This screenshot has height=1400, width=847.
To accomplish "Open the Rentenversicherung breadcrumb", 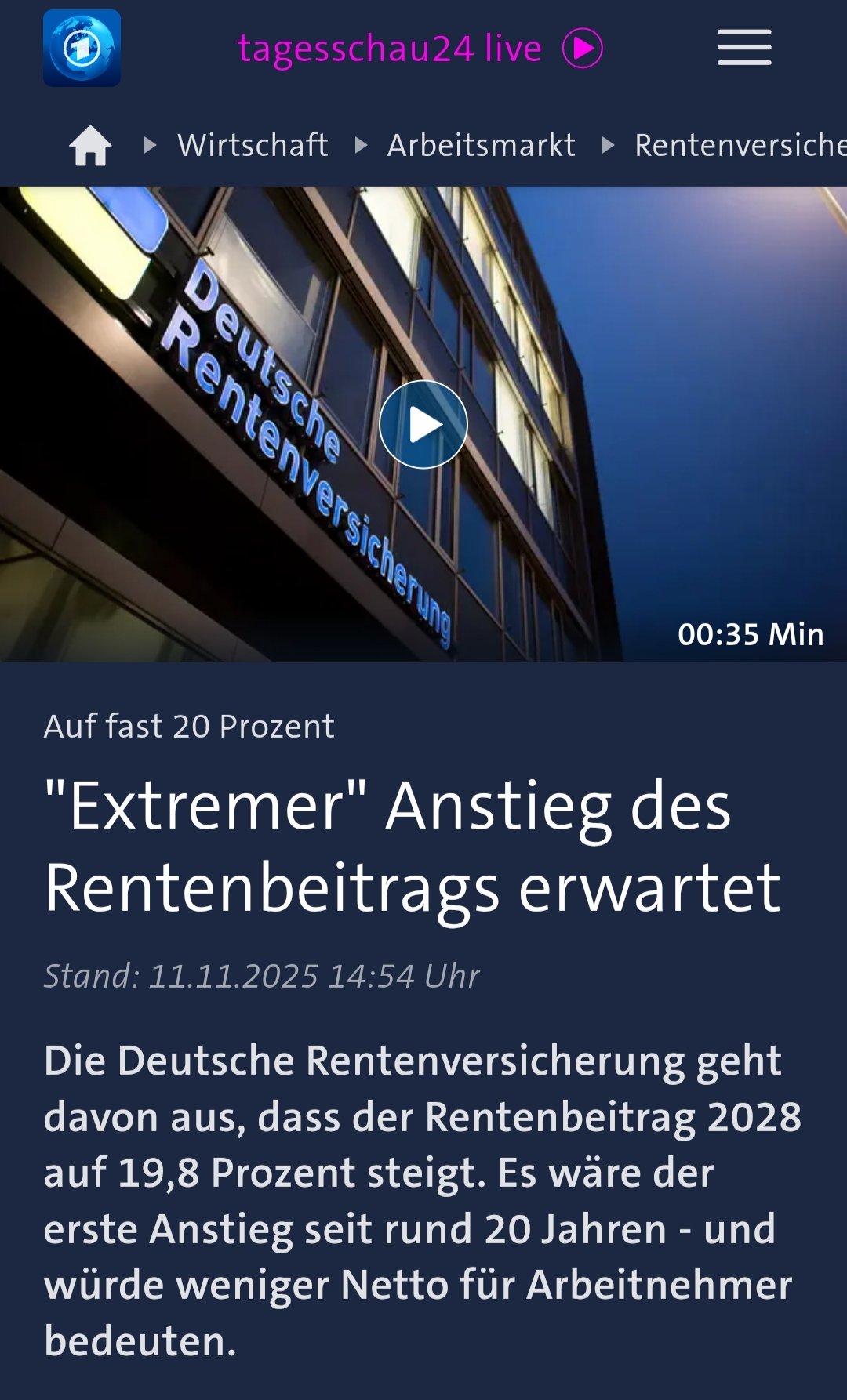I will coord(739,146).
